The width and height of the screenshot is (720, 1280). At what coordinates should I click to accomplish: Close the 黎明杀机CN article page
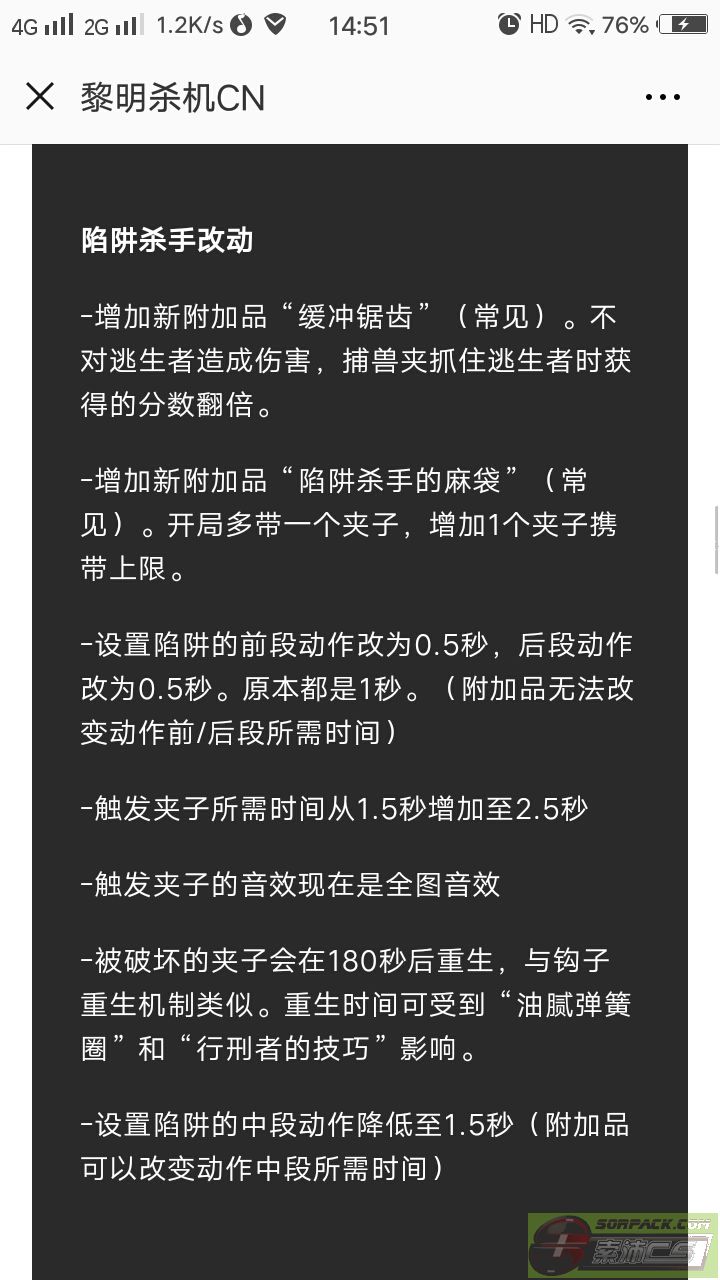40,97
